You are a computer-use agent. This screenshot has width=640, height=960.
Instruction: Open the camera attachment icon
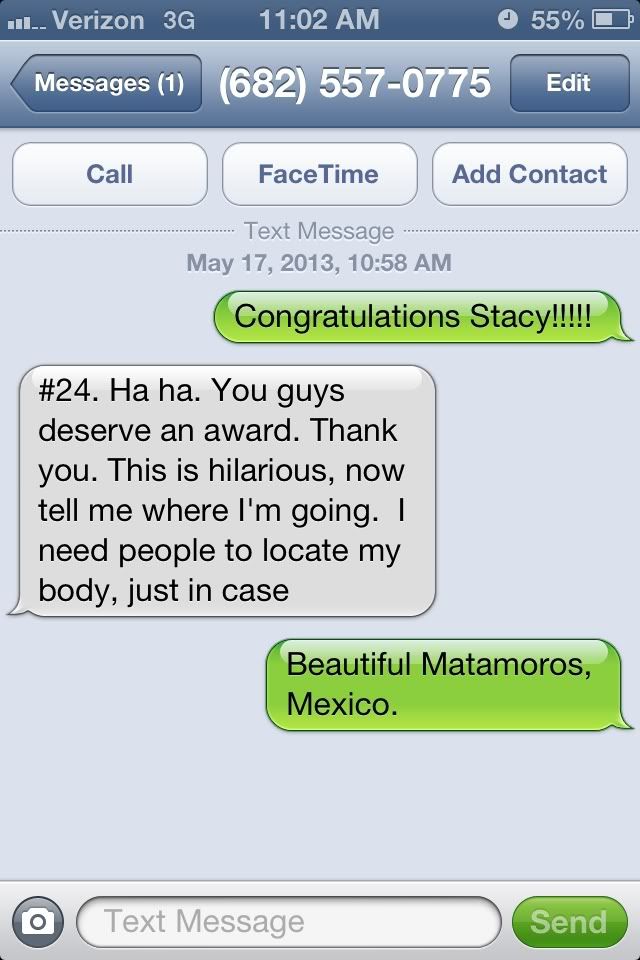38,921
